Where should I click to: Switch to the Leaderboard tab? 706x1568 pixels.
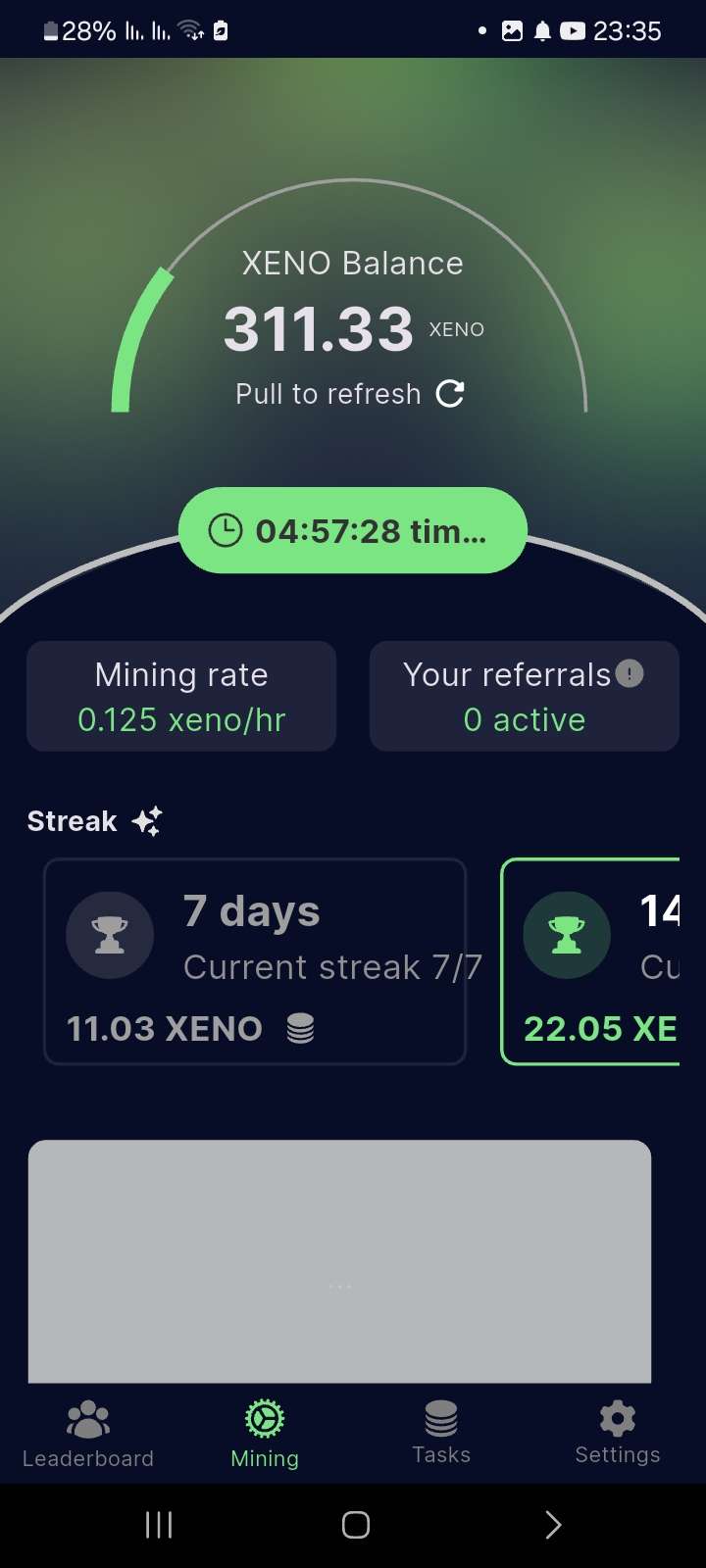tap(88, 1435)
